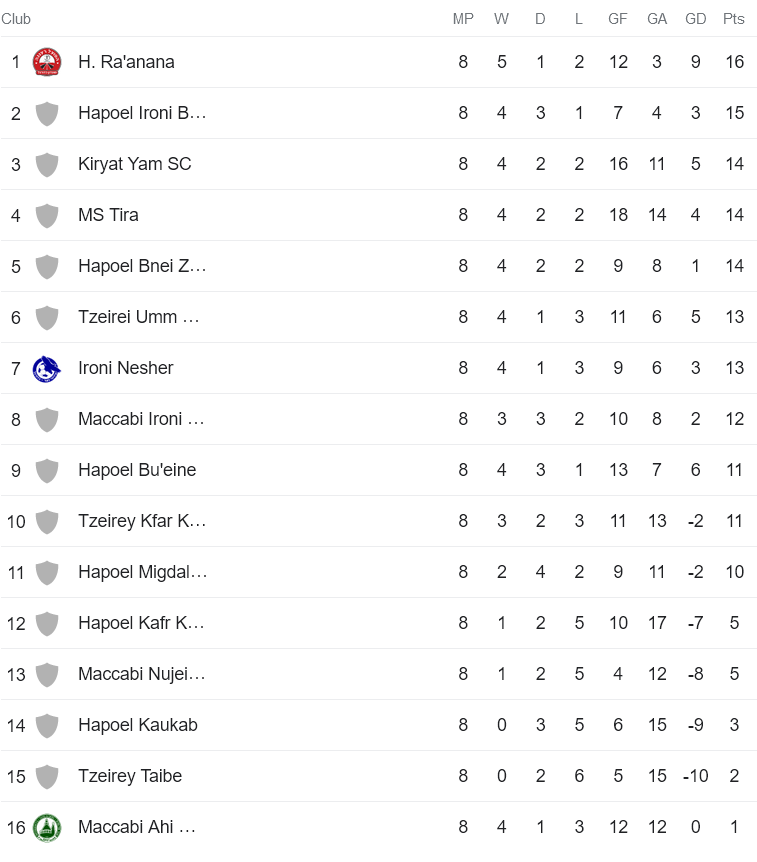Click the Club column header

tap(16, 18)
